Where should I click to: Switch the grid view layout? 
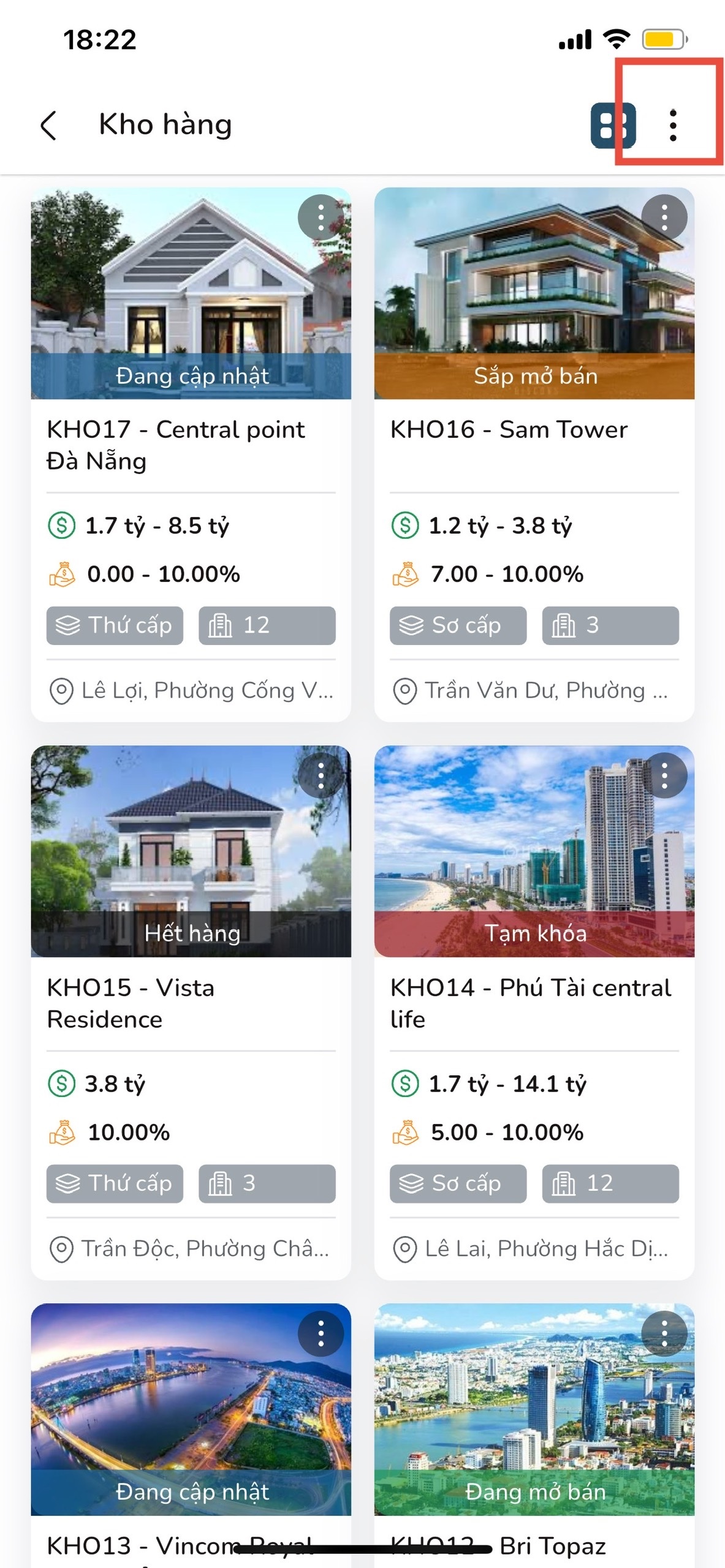(x=612, y=126)
